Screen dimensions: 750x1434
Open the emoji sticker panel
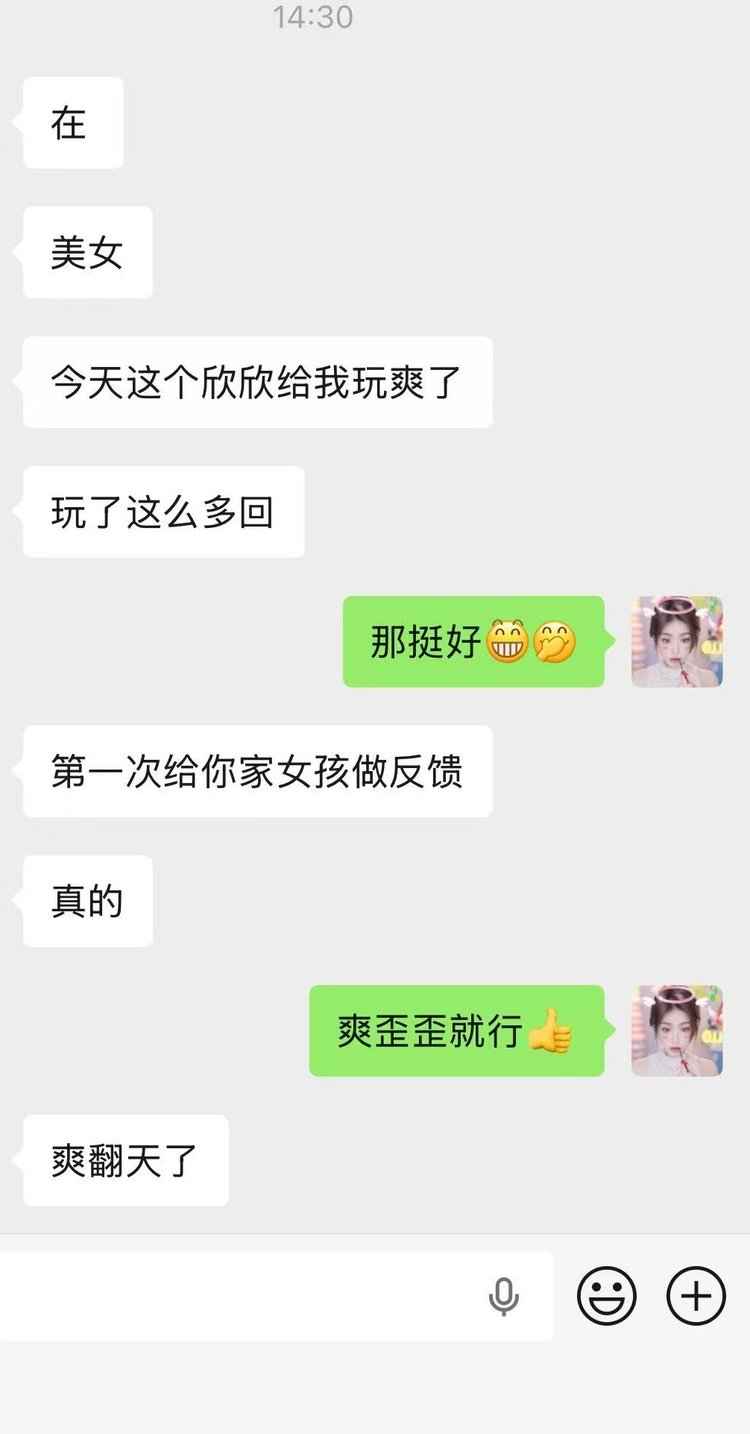pyautogui.click(x=606, y=1296)
